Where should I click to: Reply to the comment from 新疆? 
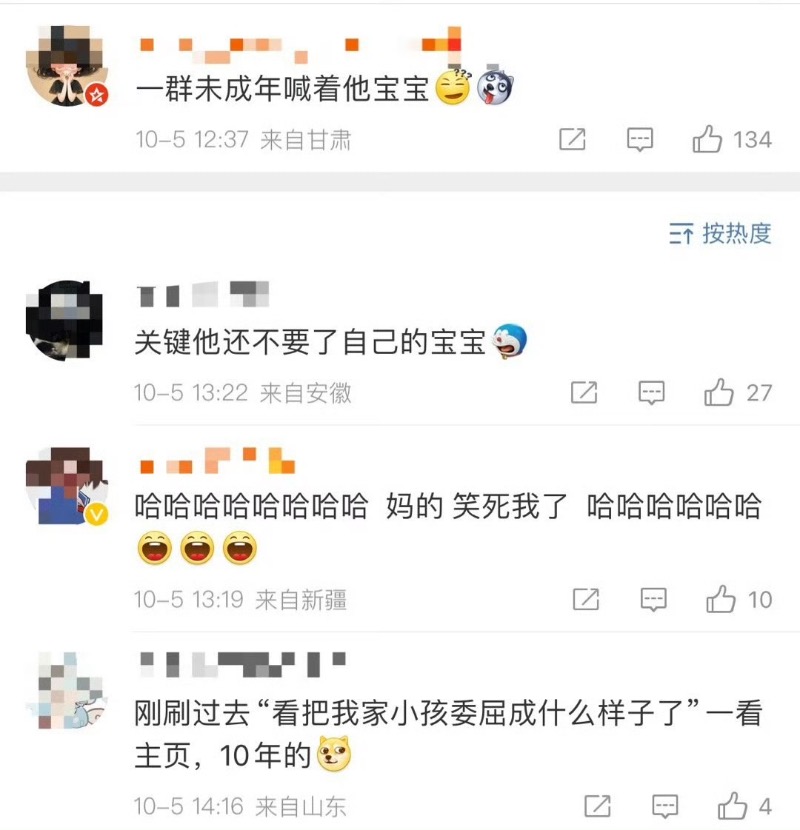[653, 600]
